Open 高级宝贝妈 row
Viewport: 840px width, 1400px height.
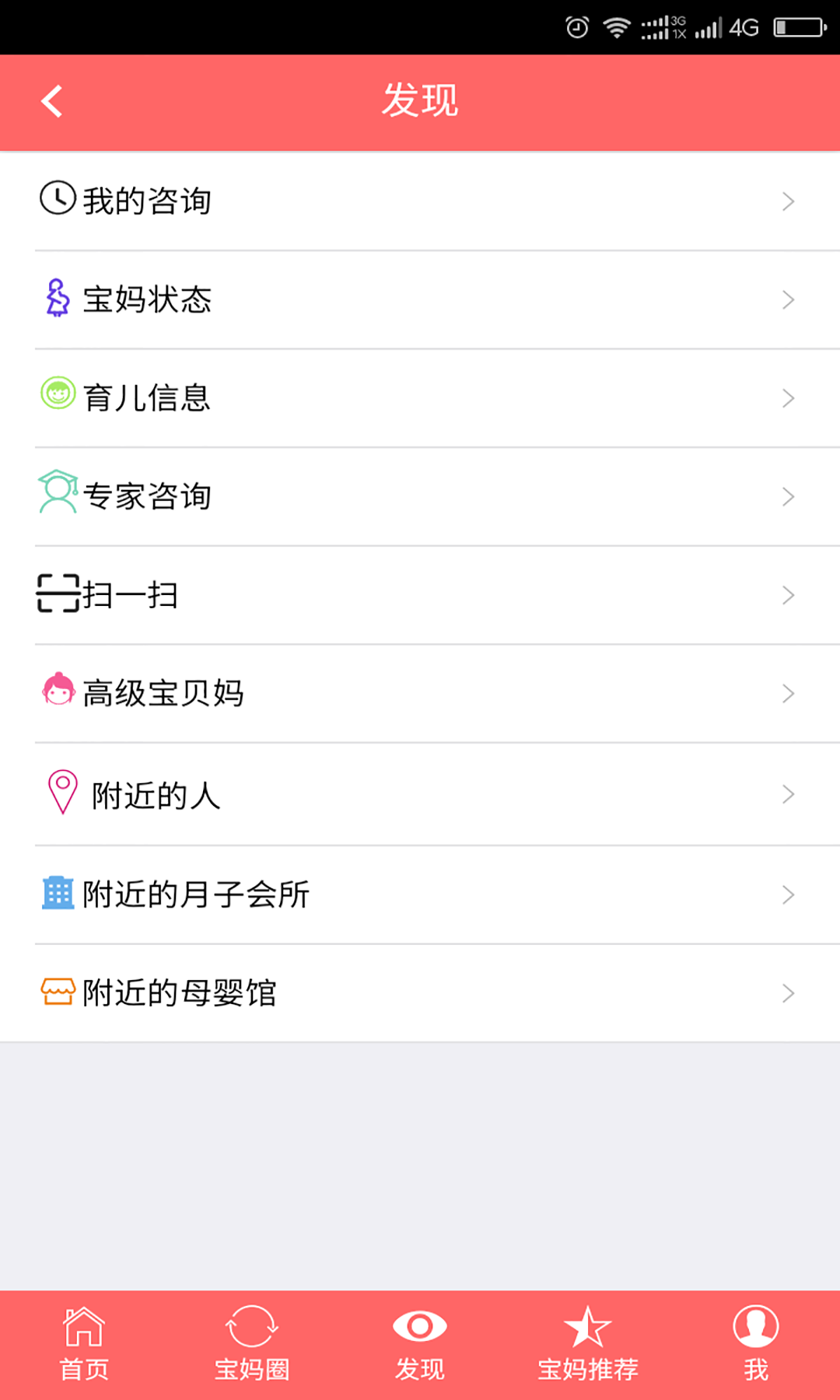tap(420, 693)
